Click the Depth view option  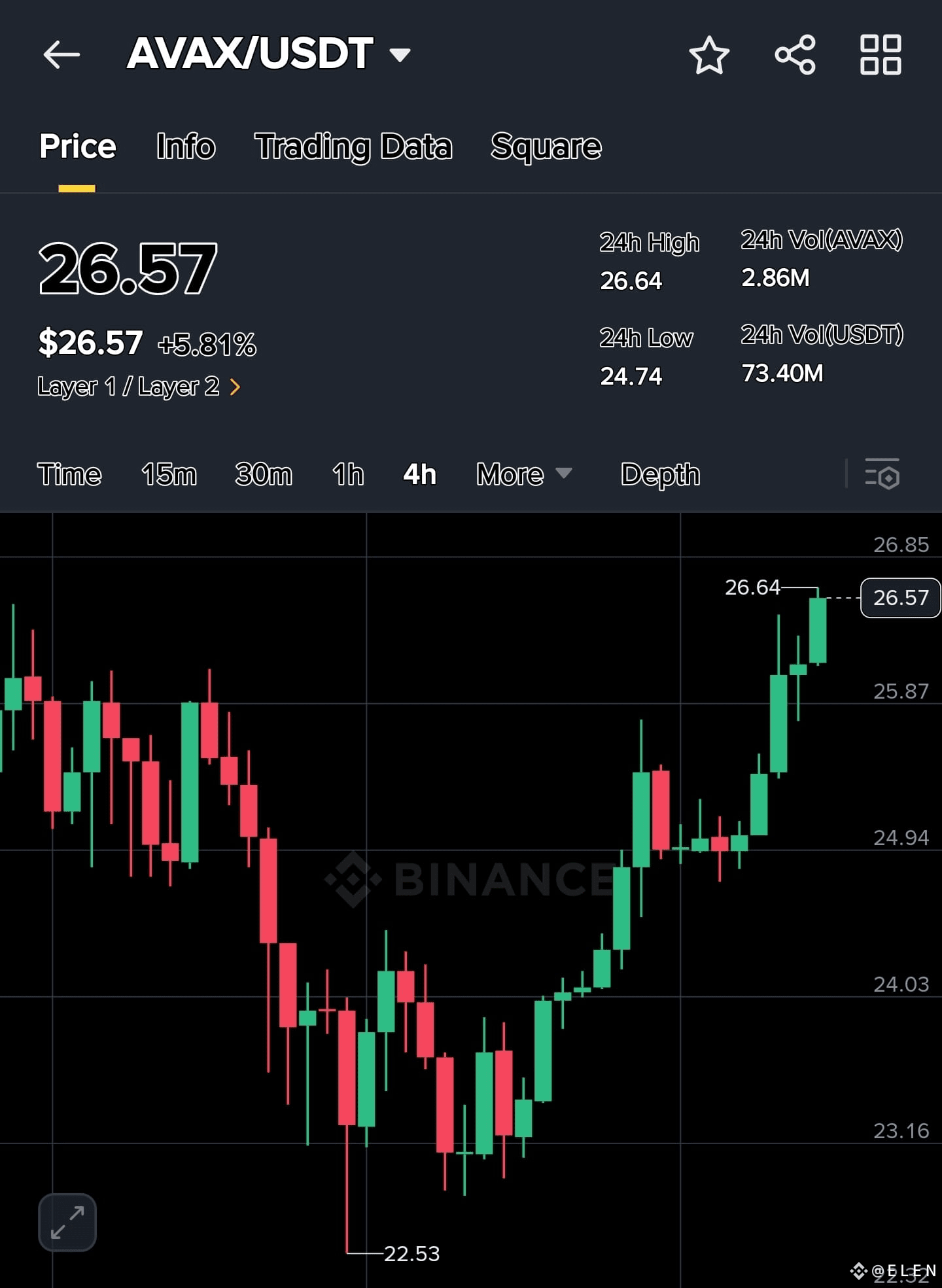(659, 475)
